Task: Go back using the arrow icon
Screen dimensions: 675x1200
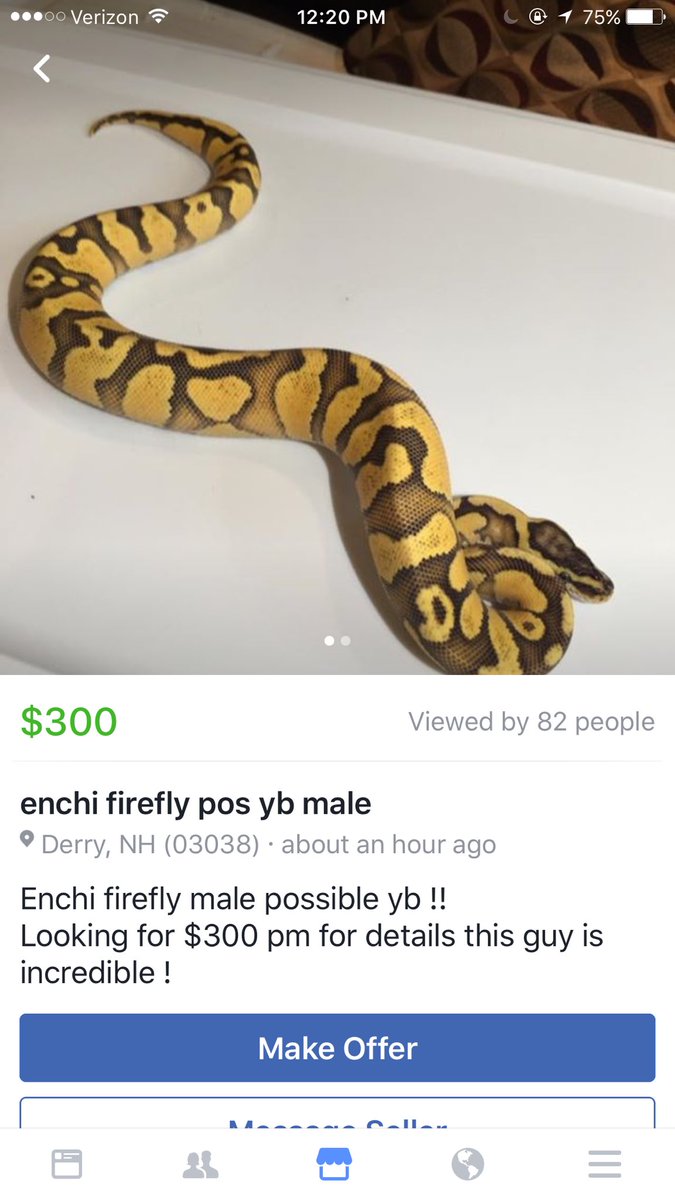Action: coord(42,69)
